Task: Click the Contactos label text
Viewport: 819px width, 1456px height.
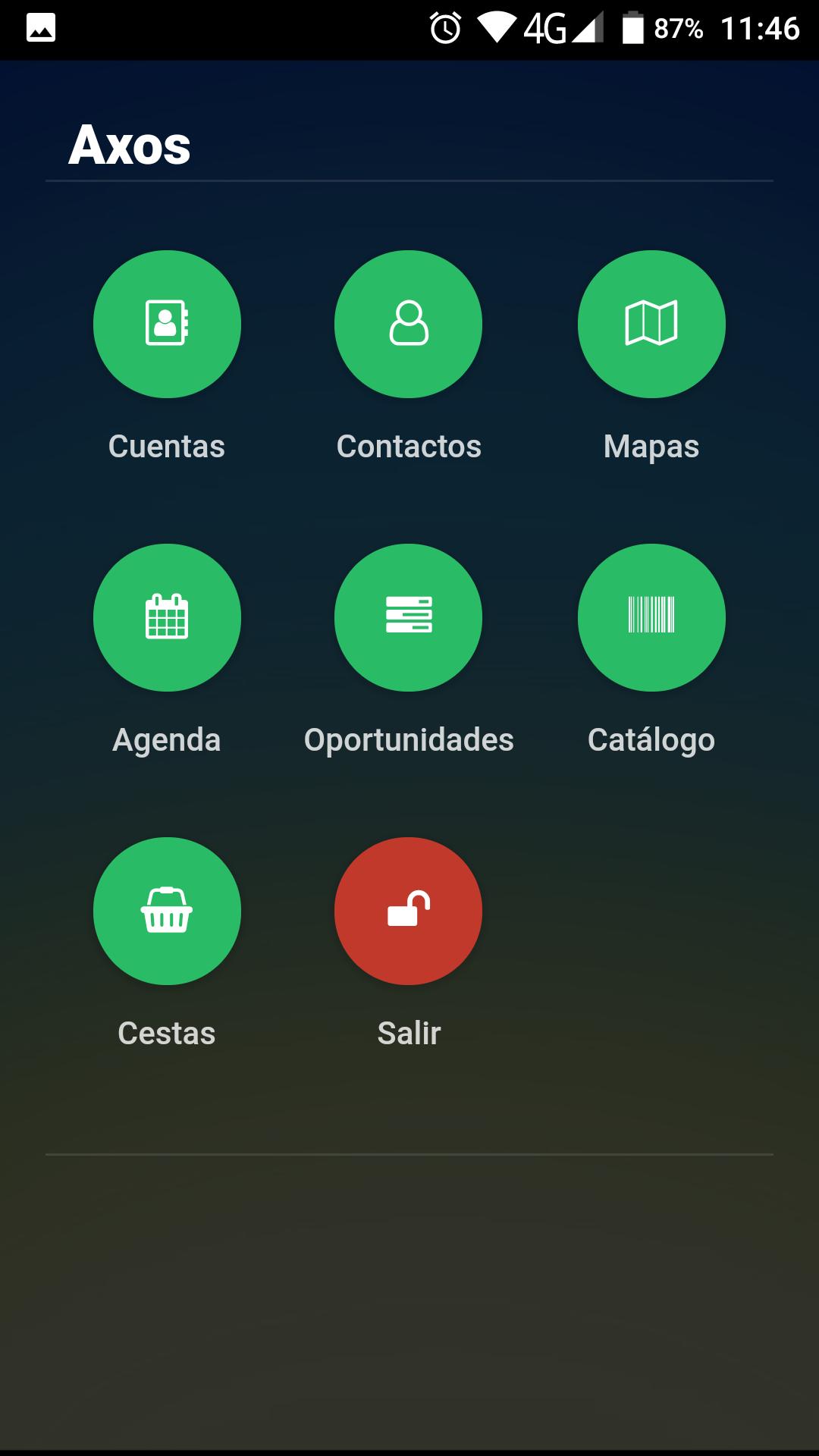Action: click(408, 446)
